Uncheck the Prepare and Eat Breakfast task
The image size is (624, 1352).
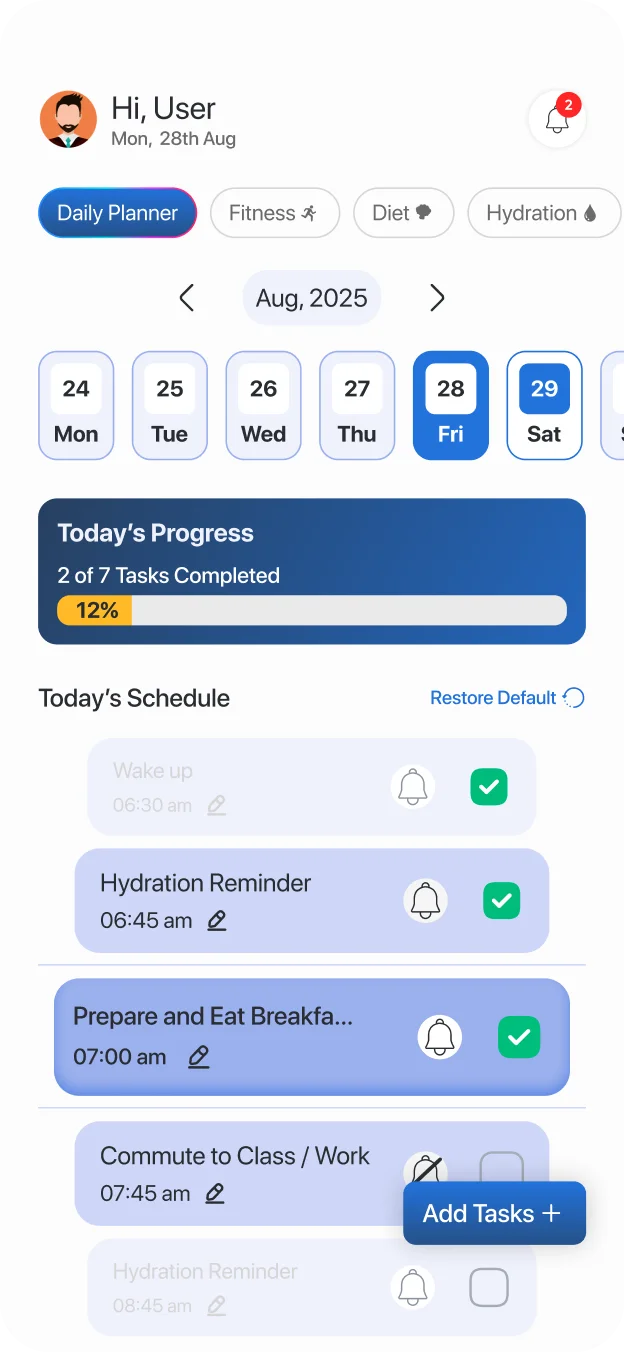click(x=519, y=1037)
